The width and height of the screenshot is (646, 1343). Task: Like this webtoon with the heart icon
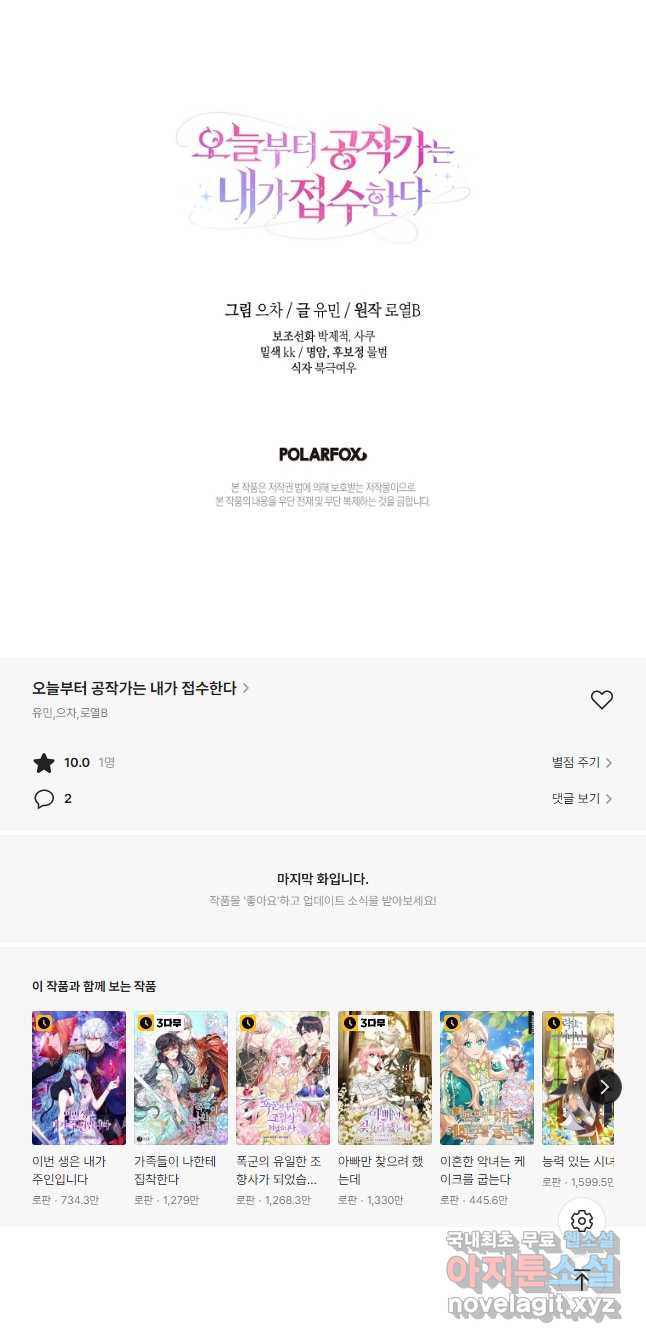[601, 700]
